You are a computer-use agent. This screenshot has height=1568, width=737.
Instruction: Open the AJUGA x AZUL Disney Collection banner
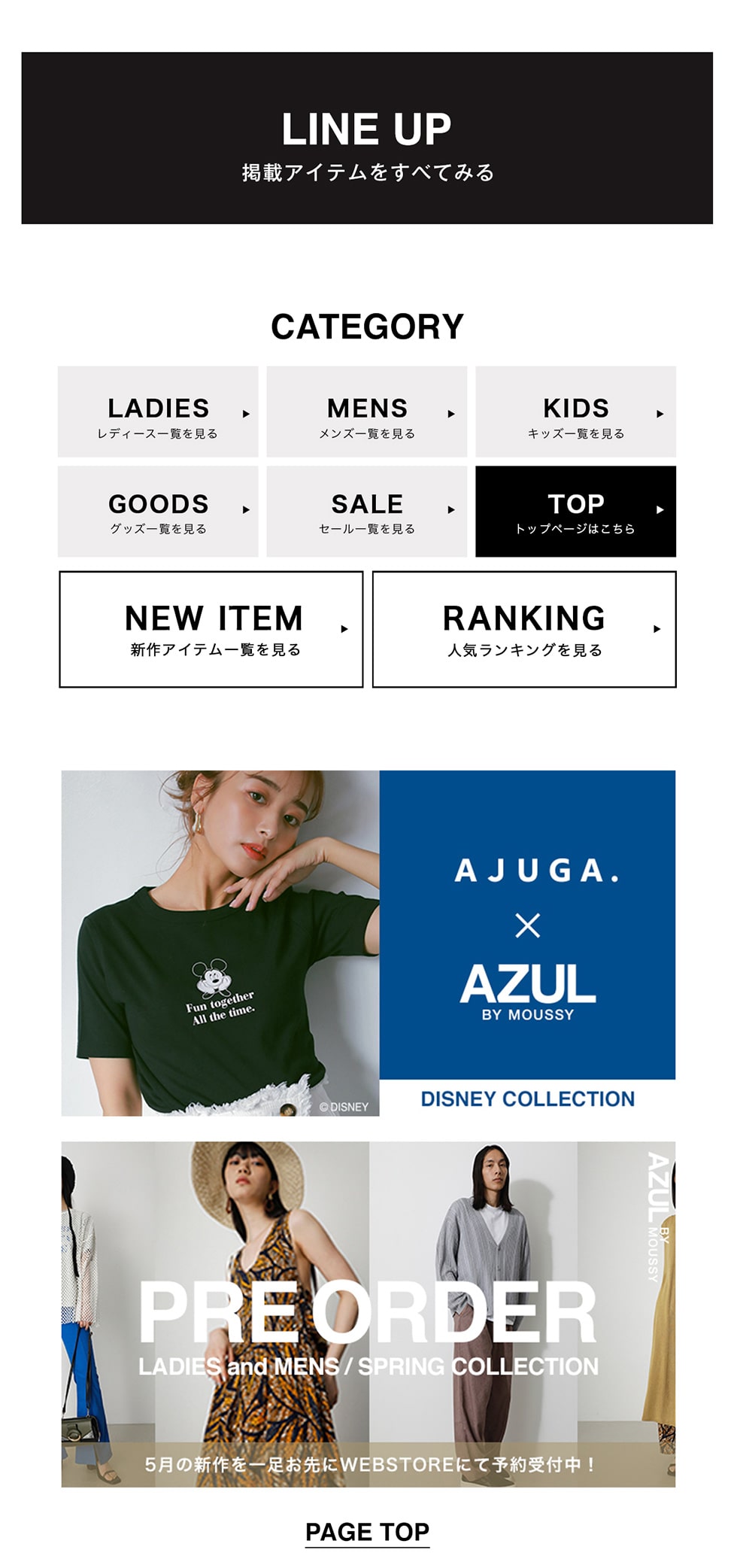pyautogui.click(x=368, y=943)
